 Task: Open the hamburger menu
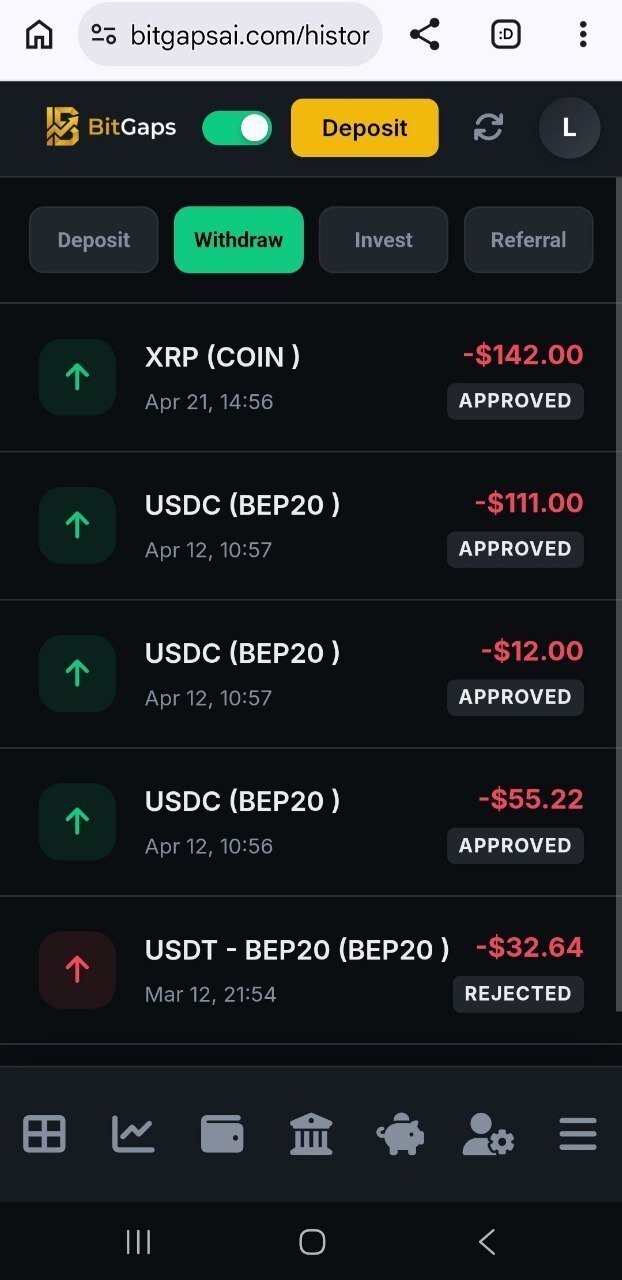coord(578,1135)
